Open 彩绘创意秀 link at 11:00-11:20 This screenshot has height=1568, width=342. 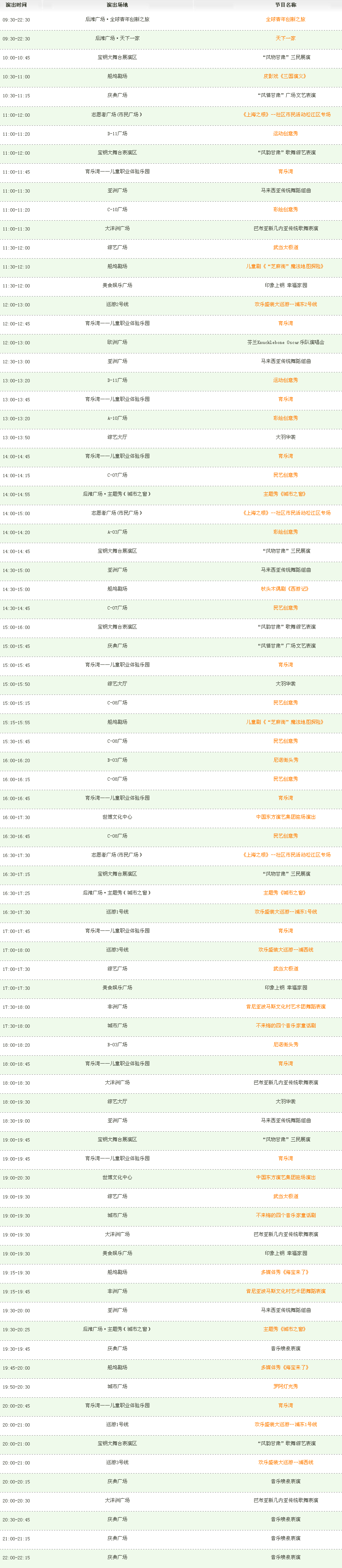[285, 210]
